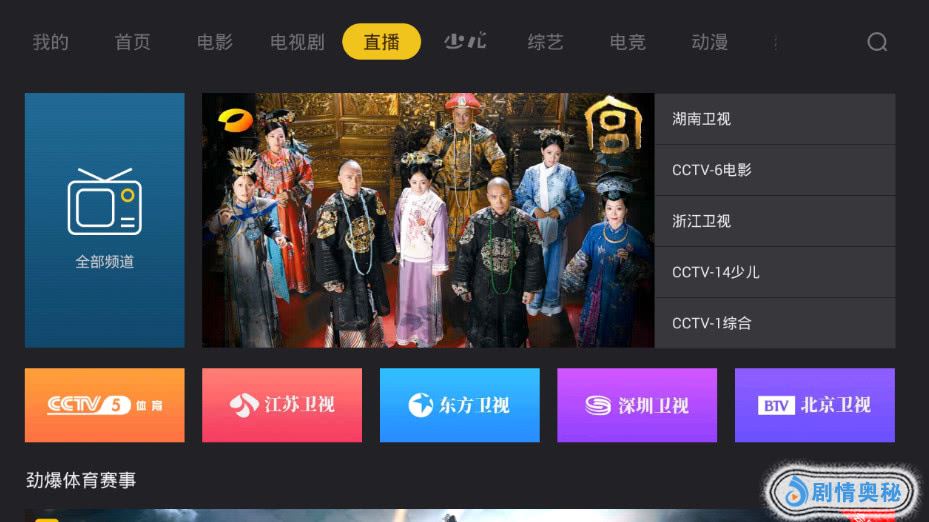Screen dimensions: 929x522
Task: Switch to the 动漫 tab
Action: [710, 42]
